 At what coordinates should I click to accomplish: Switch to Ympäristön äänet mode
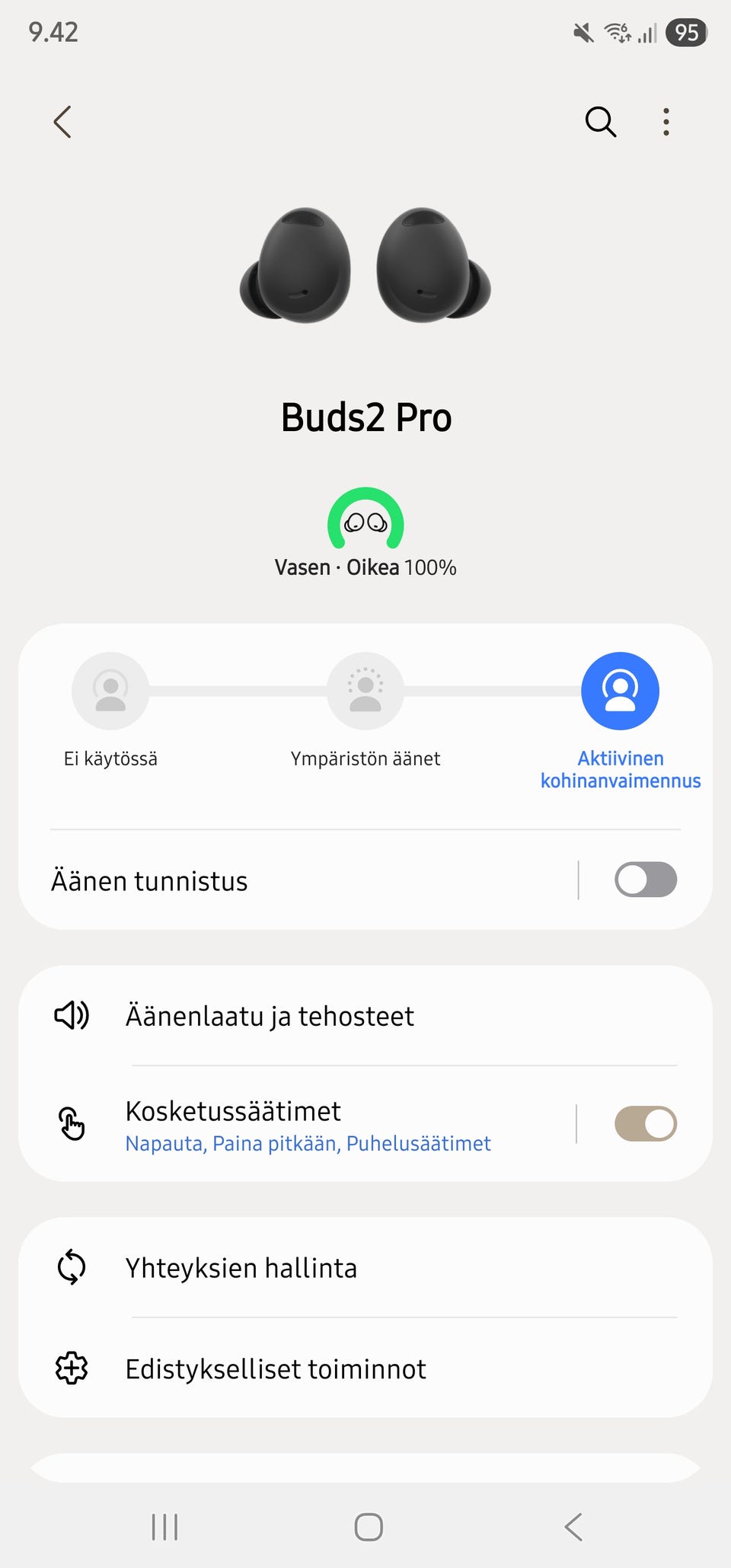click(x=365, y=691)
